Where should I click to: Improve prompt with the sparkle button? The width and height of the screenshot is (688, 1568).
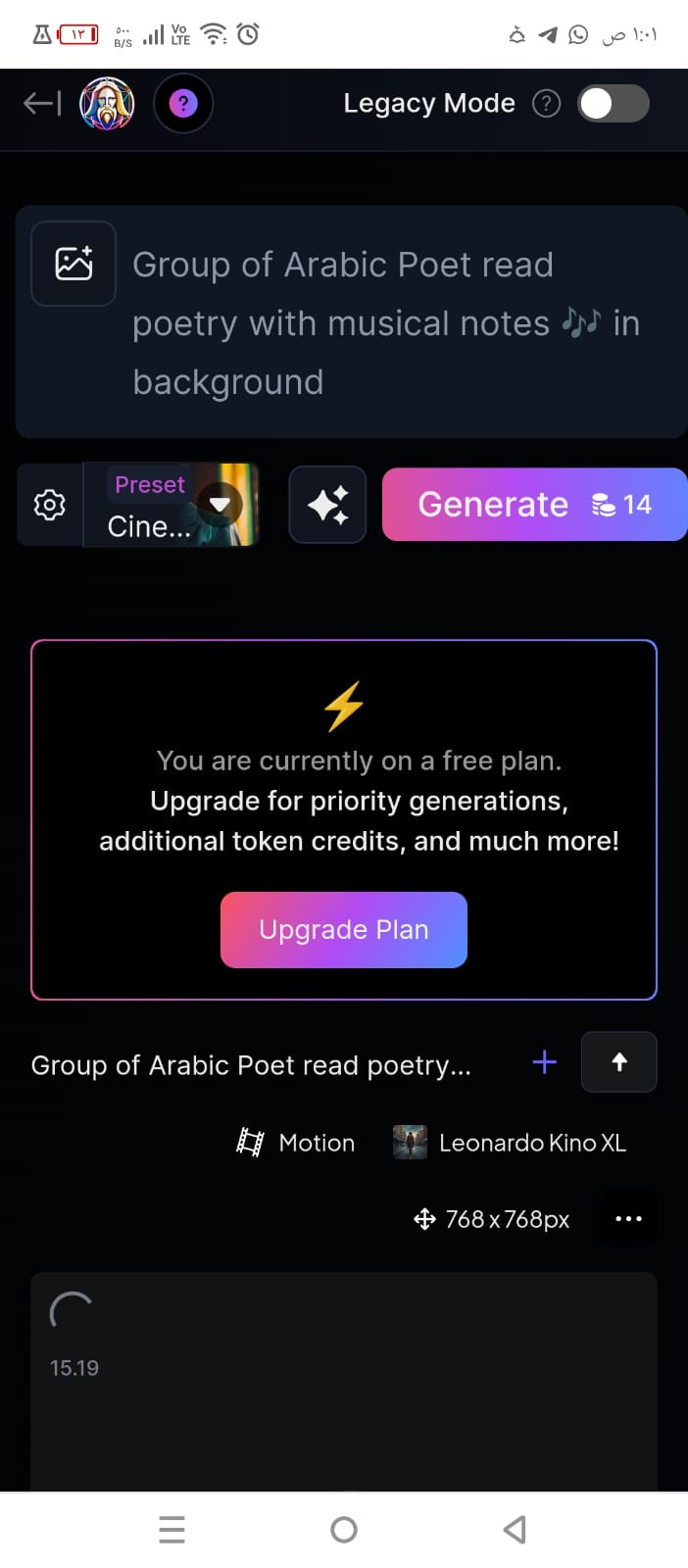point(327,505)
